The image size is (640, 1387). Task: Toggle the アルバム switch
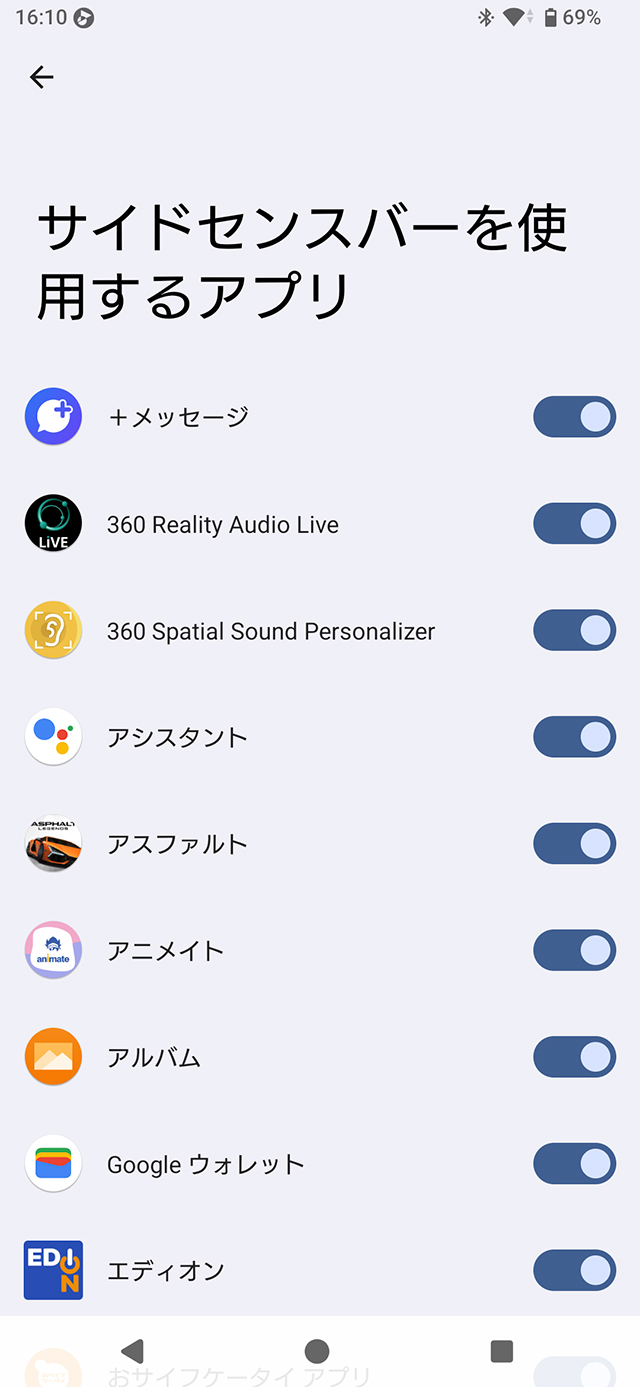574,1057
